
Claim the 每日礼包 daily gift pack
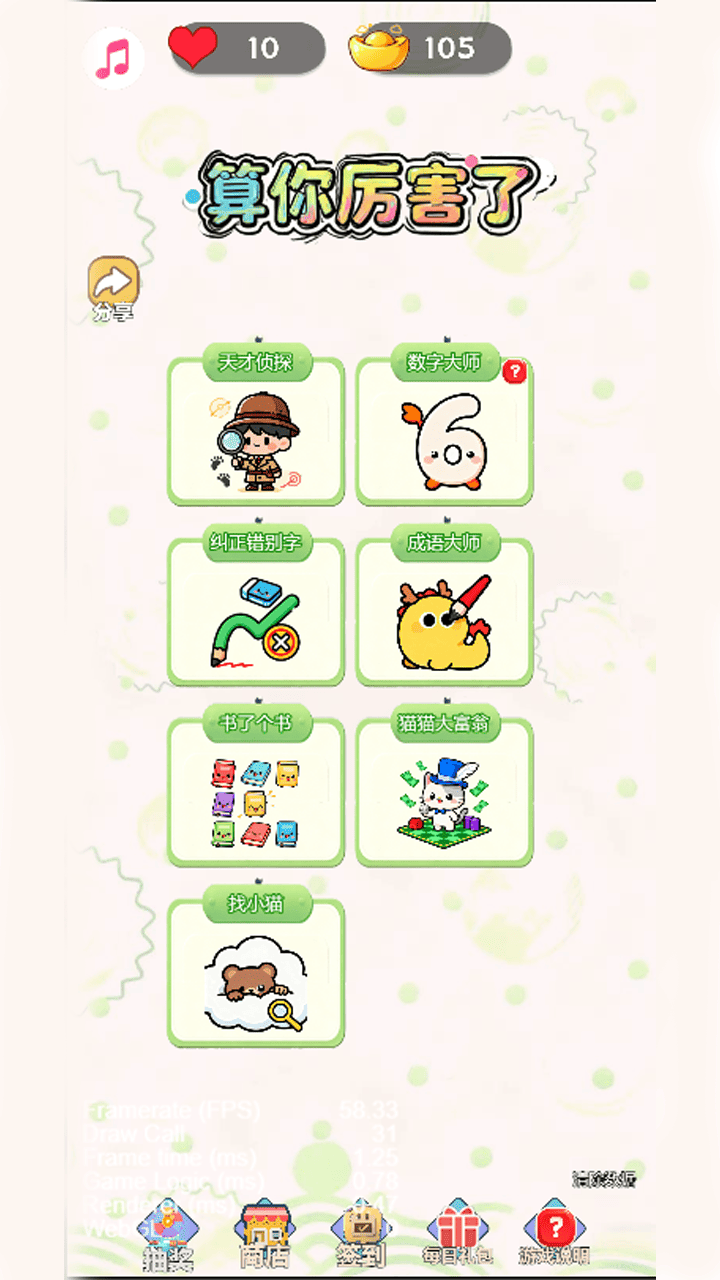(457, 1235)
